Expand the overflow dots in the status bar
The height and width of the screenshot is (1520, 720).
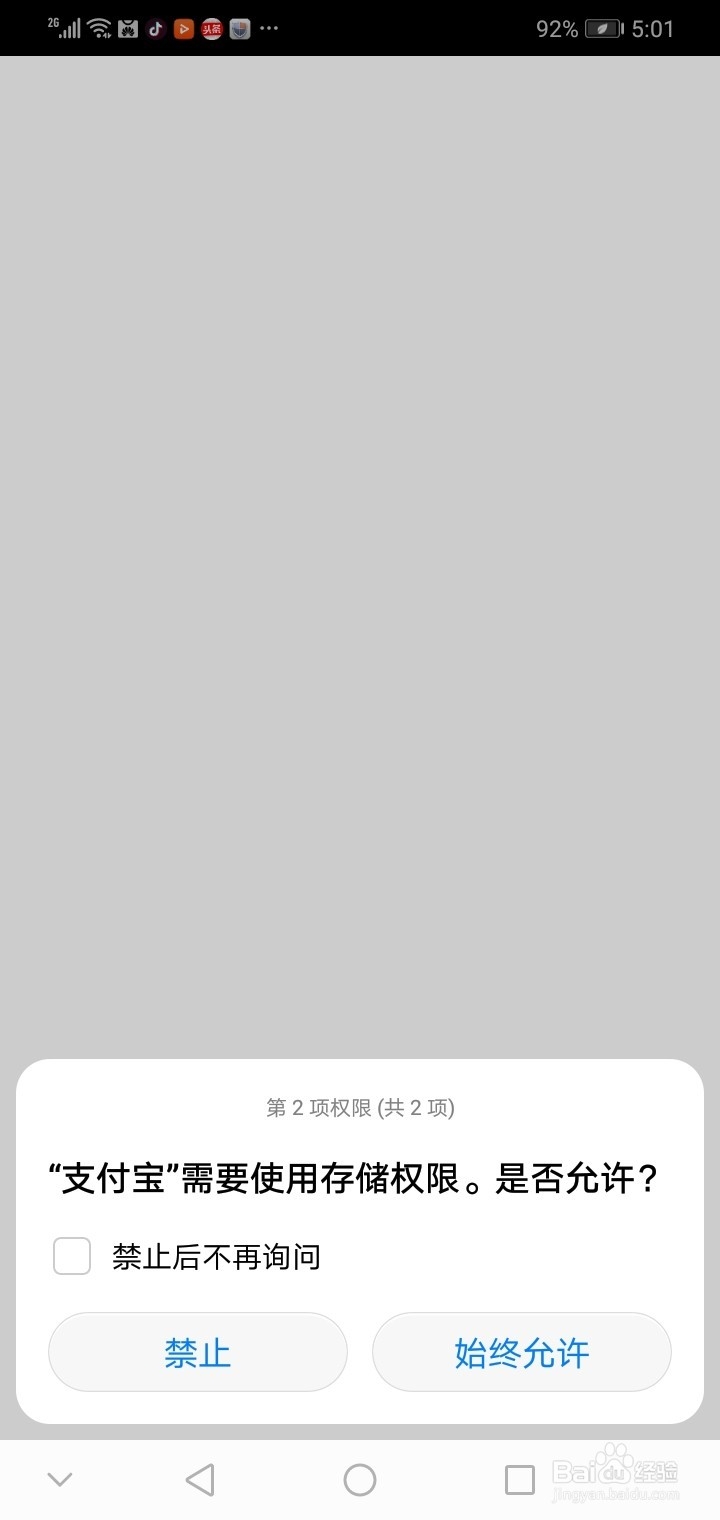pyautogui.click(x=267, y=28)
